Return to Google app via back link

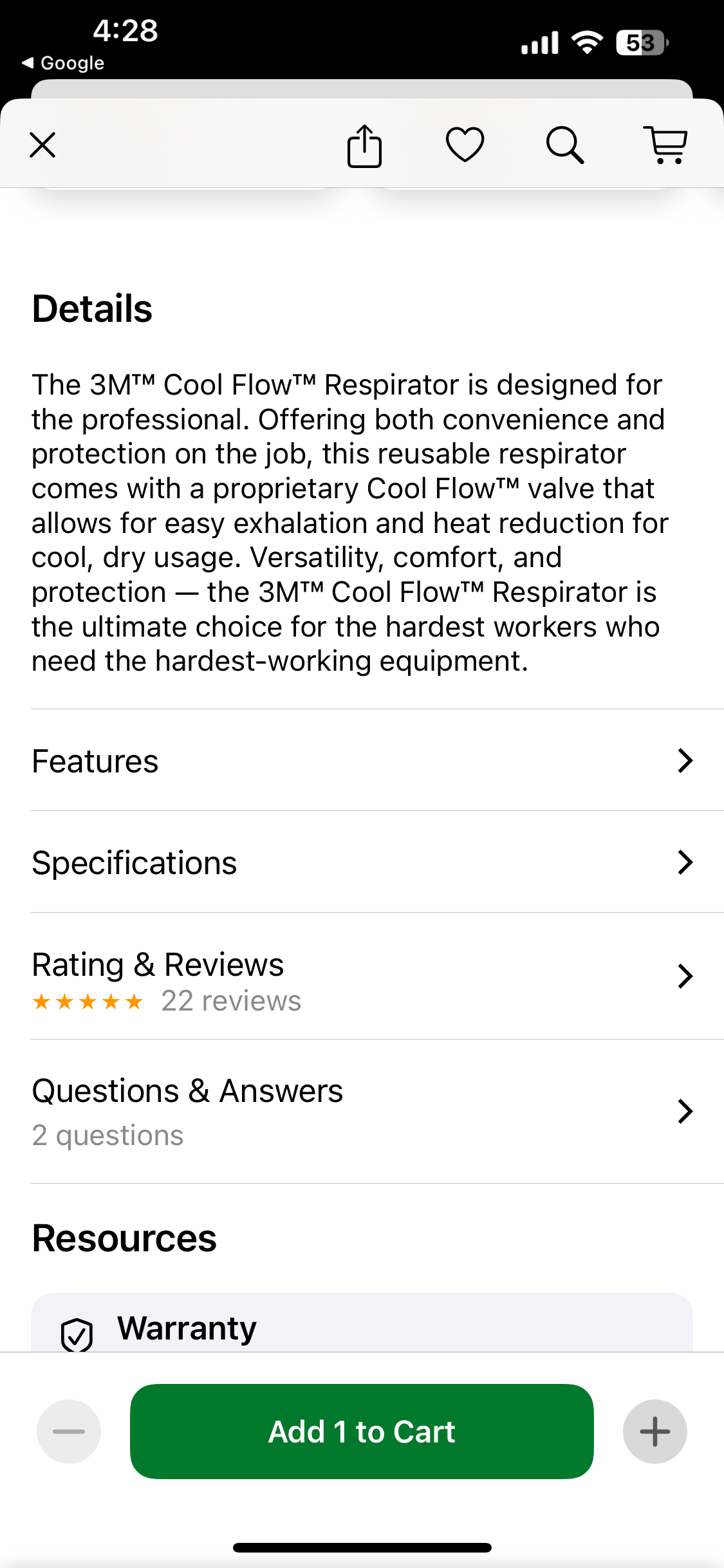coord(63,63)
